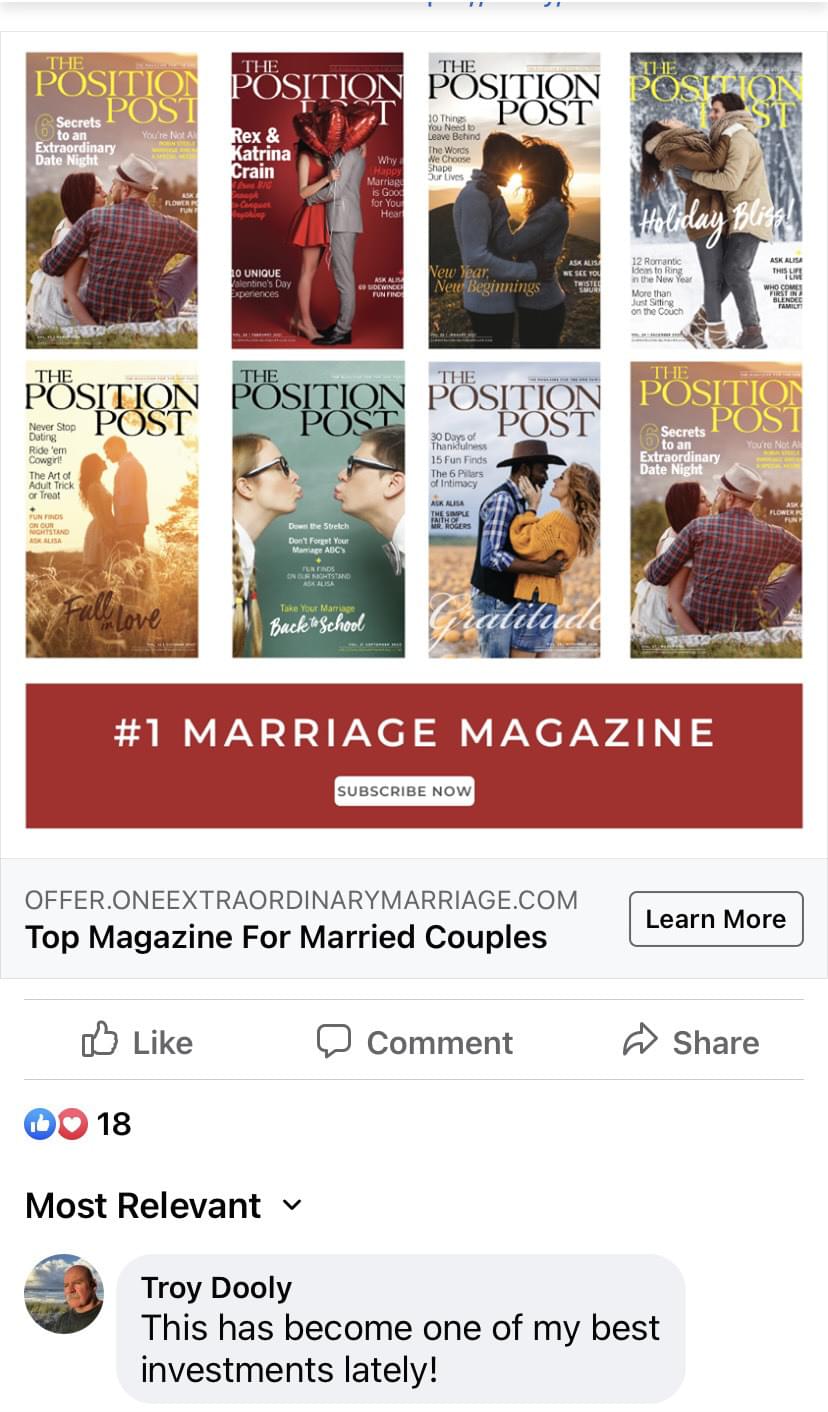Screen dimensions: 828x1412
Task: Tap Troy Dooly's name in comment
Action: click(x=216, y=1287)
